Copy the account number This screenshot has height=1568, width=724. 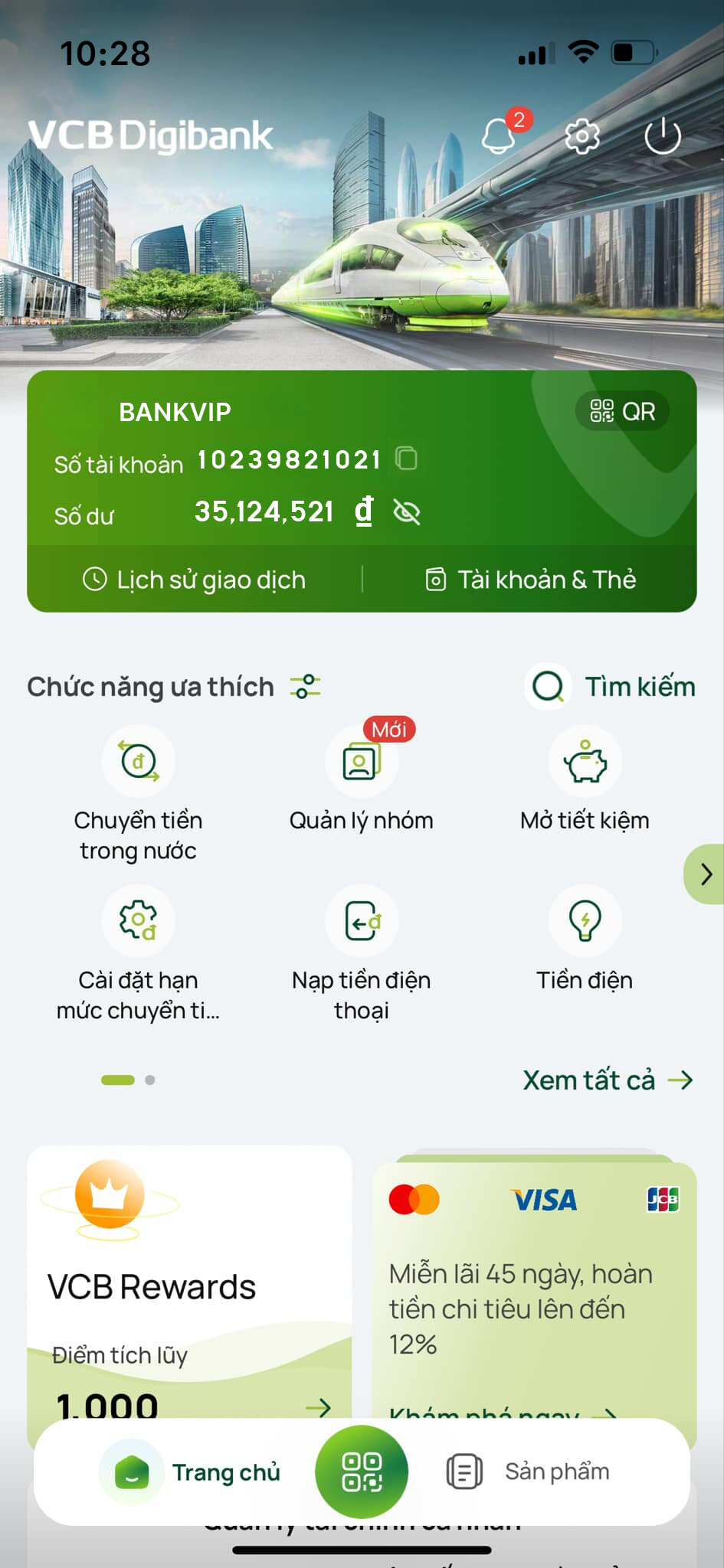point(406,459)
